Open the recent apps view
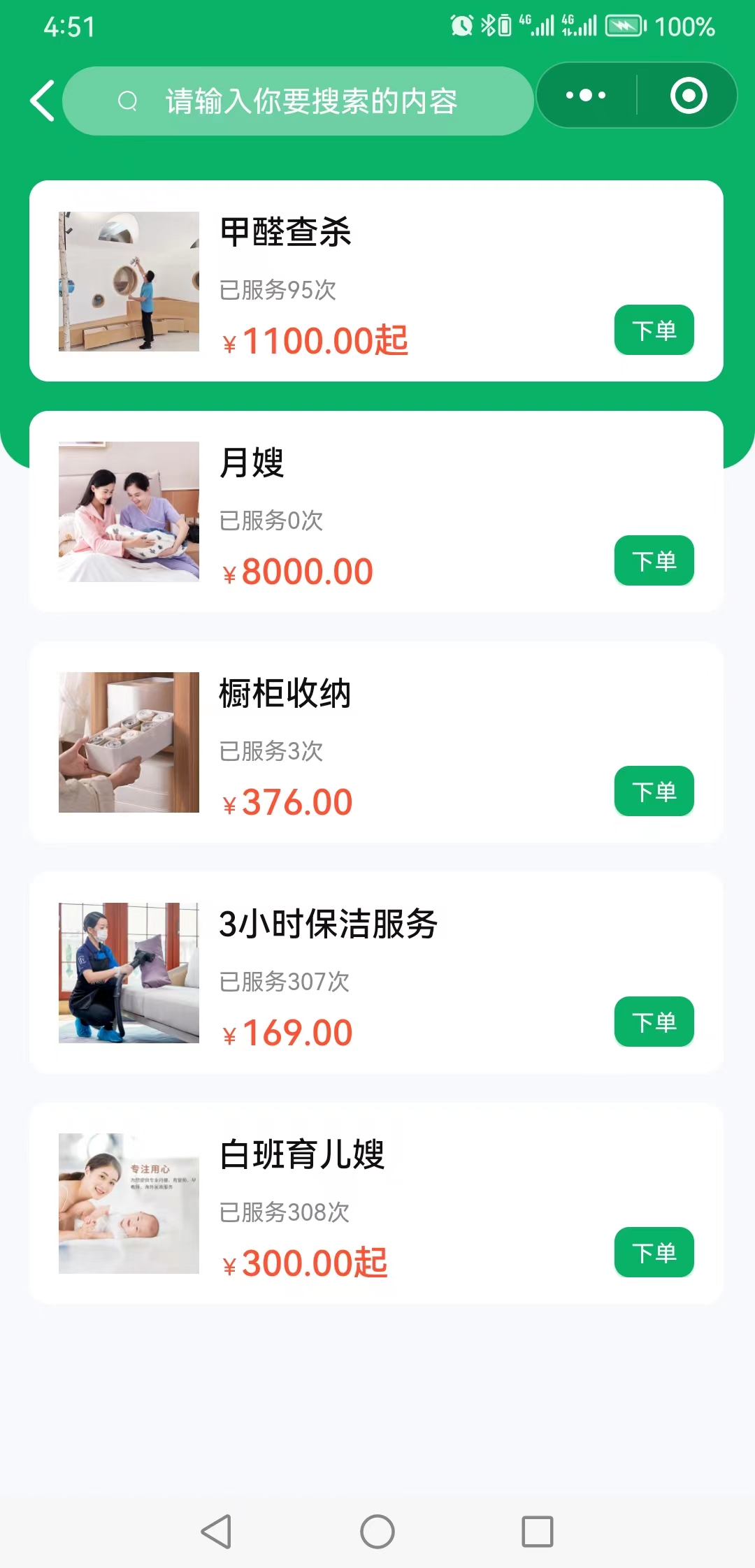 click(538, 1532)
